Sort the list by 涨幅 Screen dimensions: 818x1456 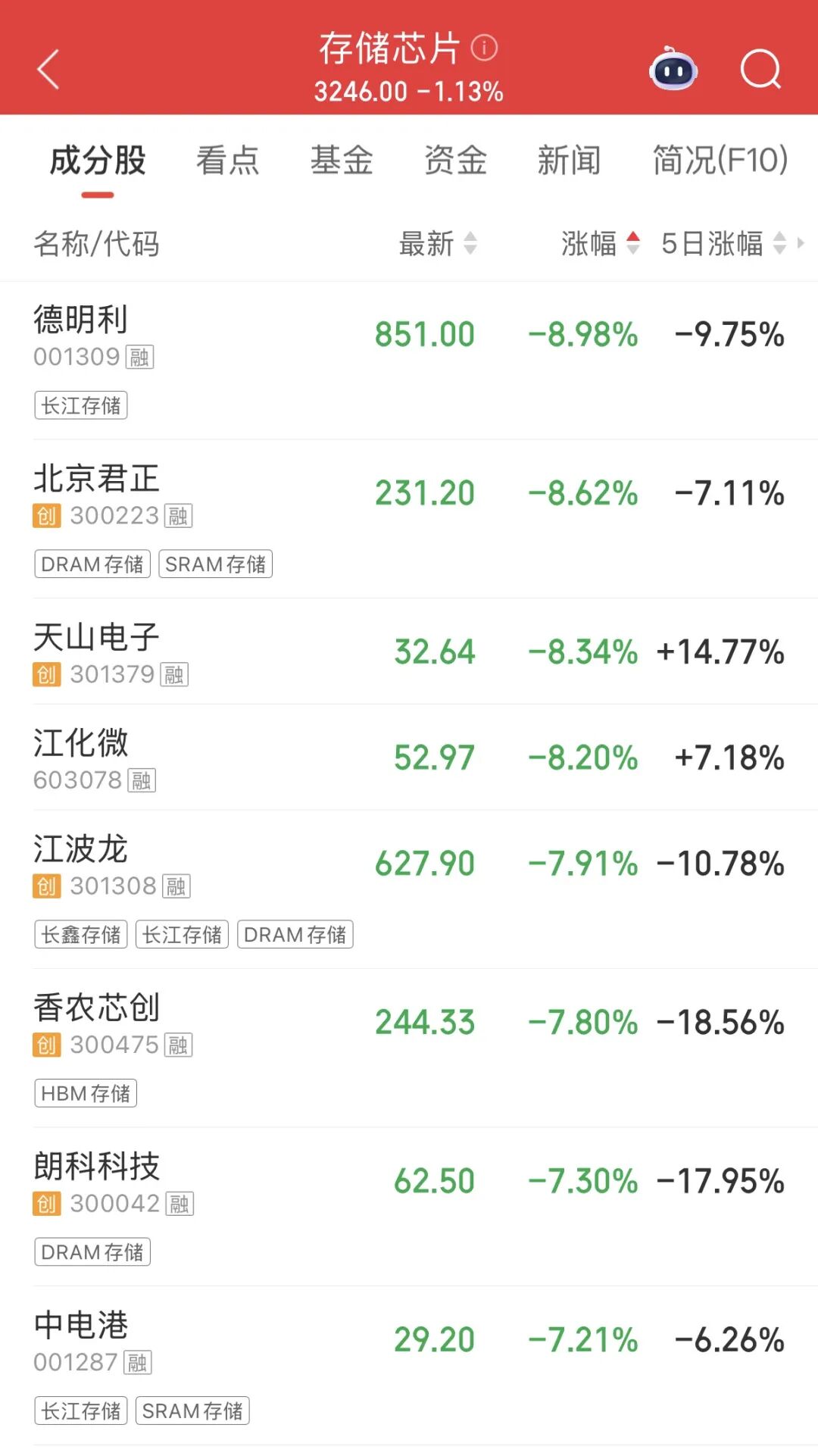[x=601, y=244]
